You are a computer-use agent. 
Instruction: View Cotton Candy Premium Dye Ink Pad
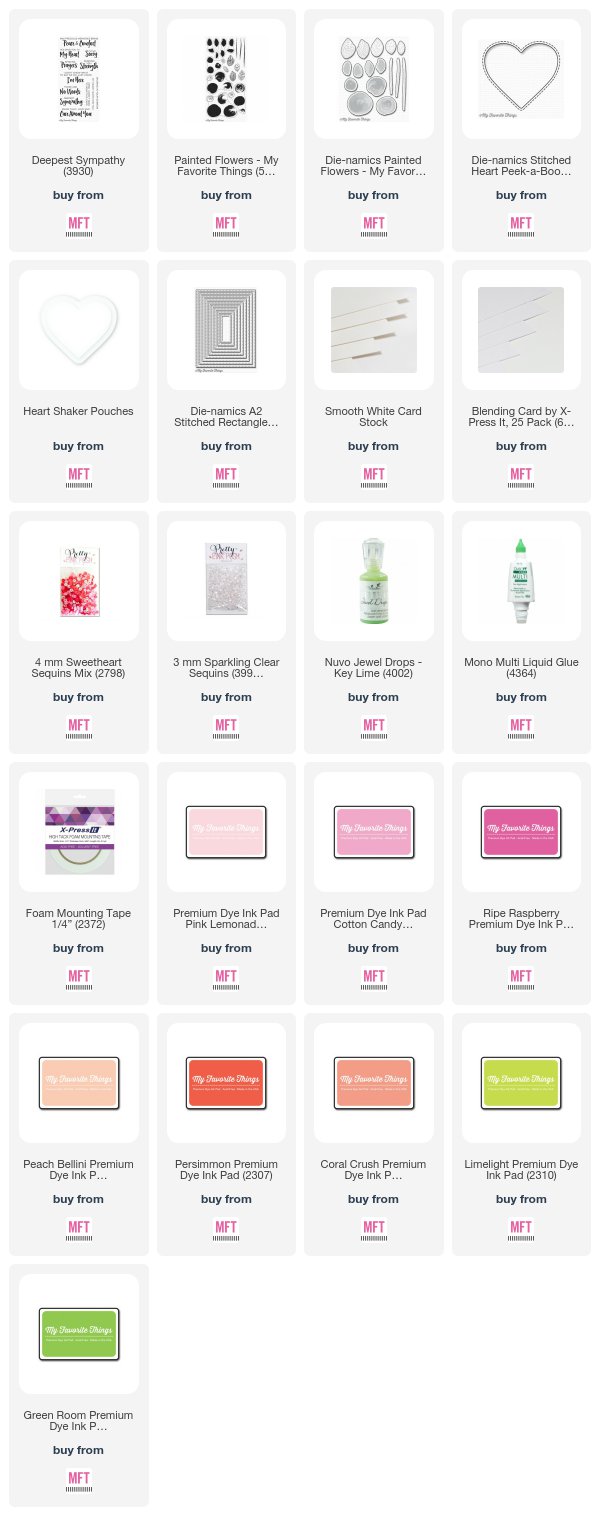point(373,832)
